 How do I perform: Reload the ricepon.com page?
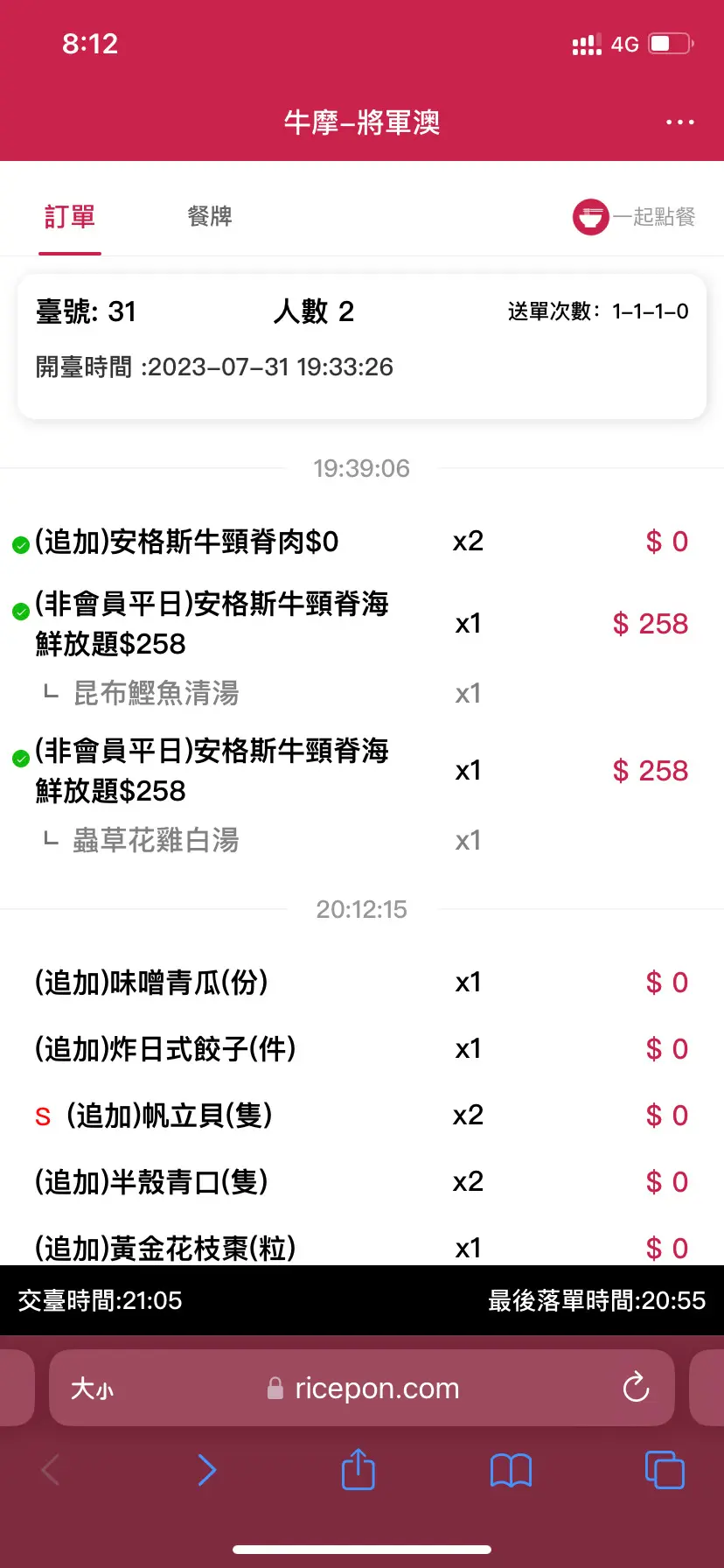coord(636,1388)
